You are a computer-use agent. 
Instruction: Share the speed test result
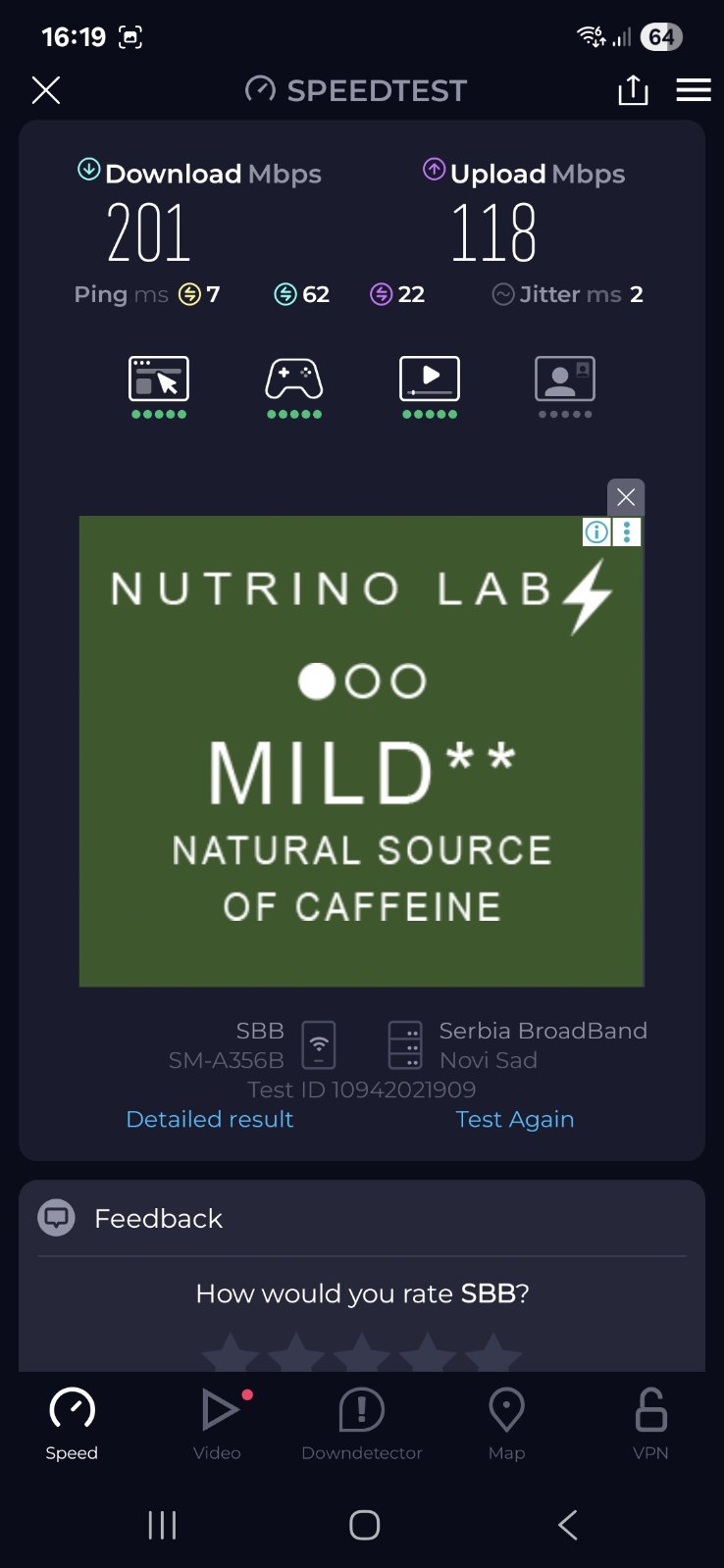pyautogui.click(x=633, y=90)
